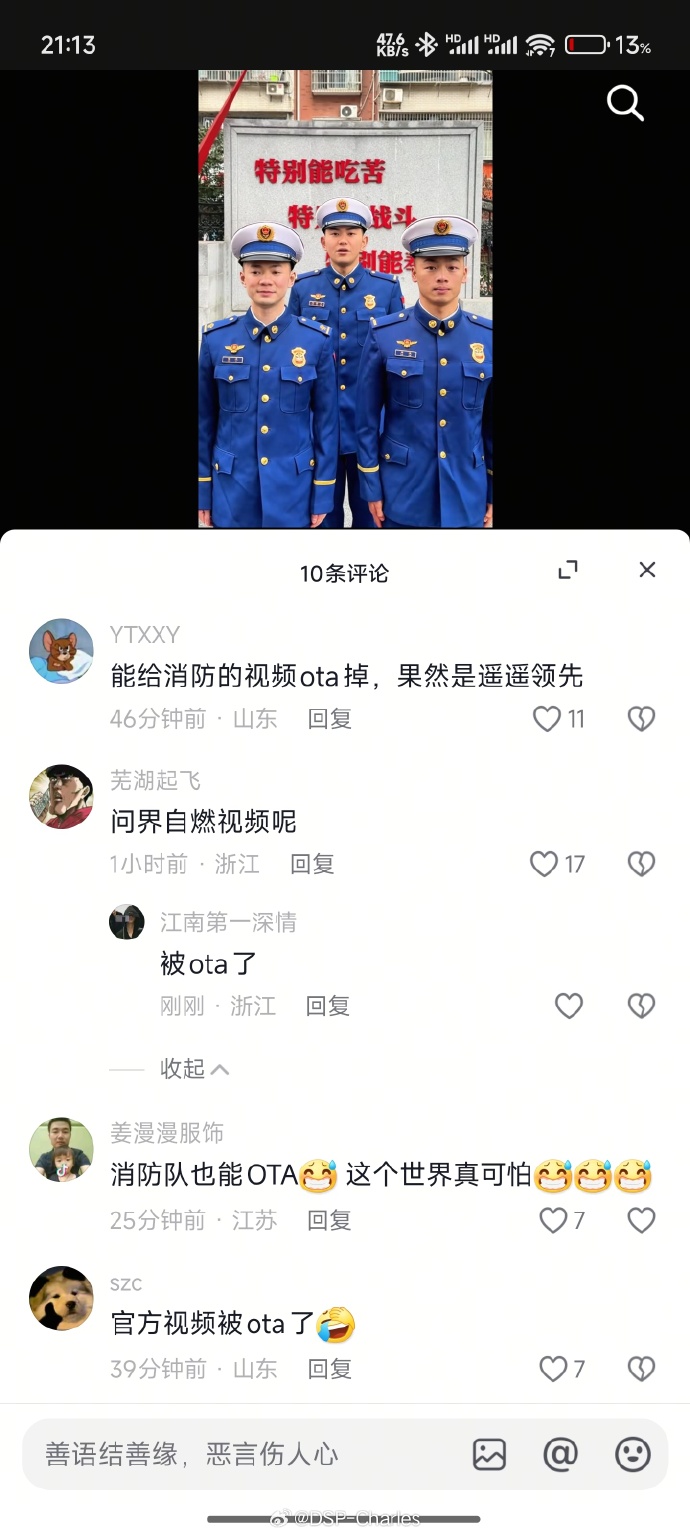Dislike szc's comment
This screenshot has width=690, height=1533.
tap(641, 1369)
